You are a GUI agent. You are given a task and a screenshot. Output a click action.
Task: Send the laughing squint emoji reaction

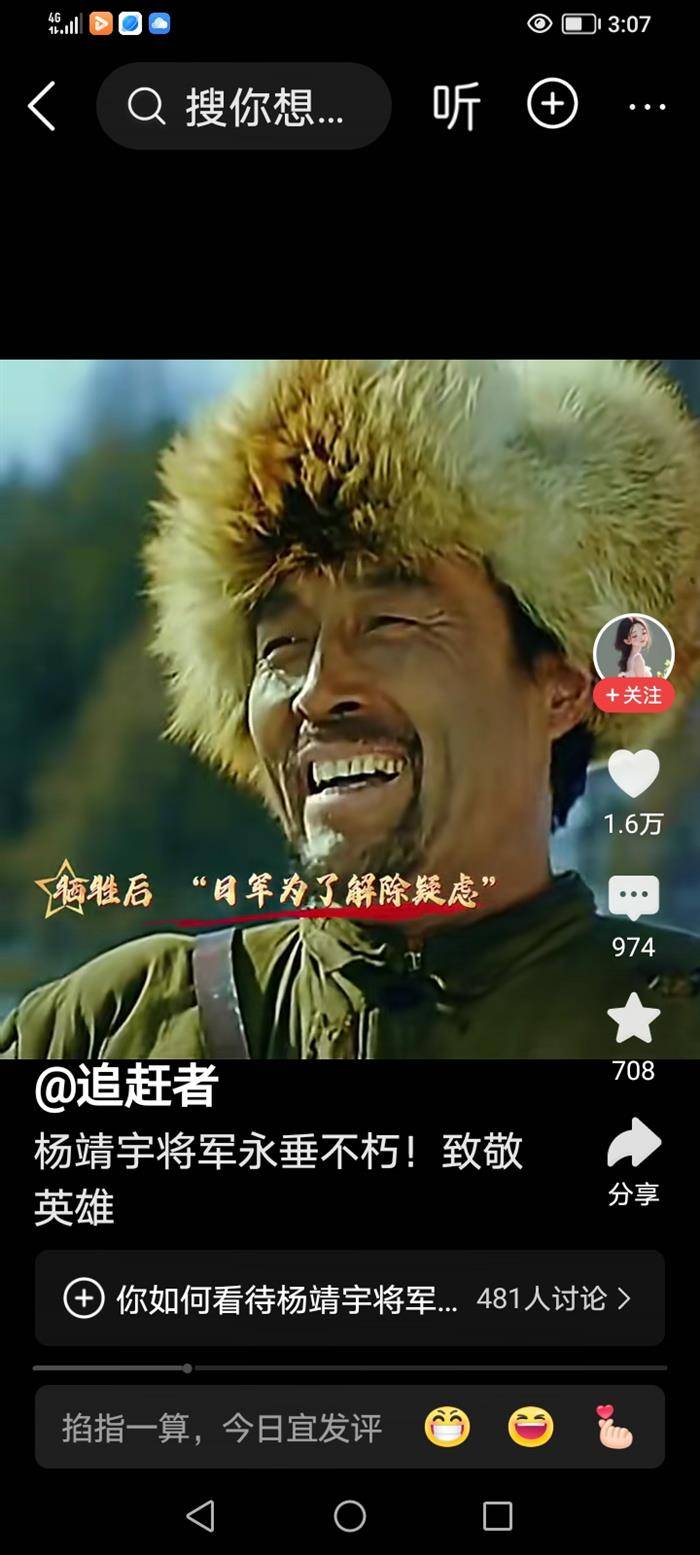[530, 1427]
